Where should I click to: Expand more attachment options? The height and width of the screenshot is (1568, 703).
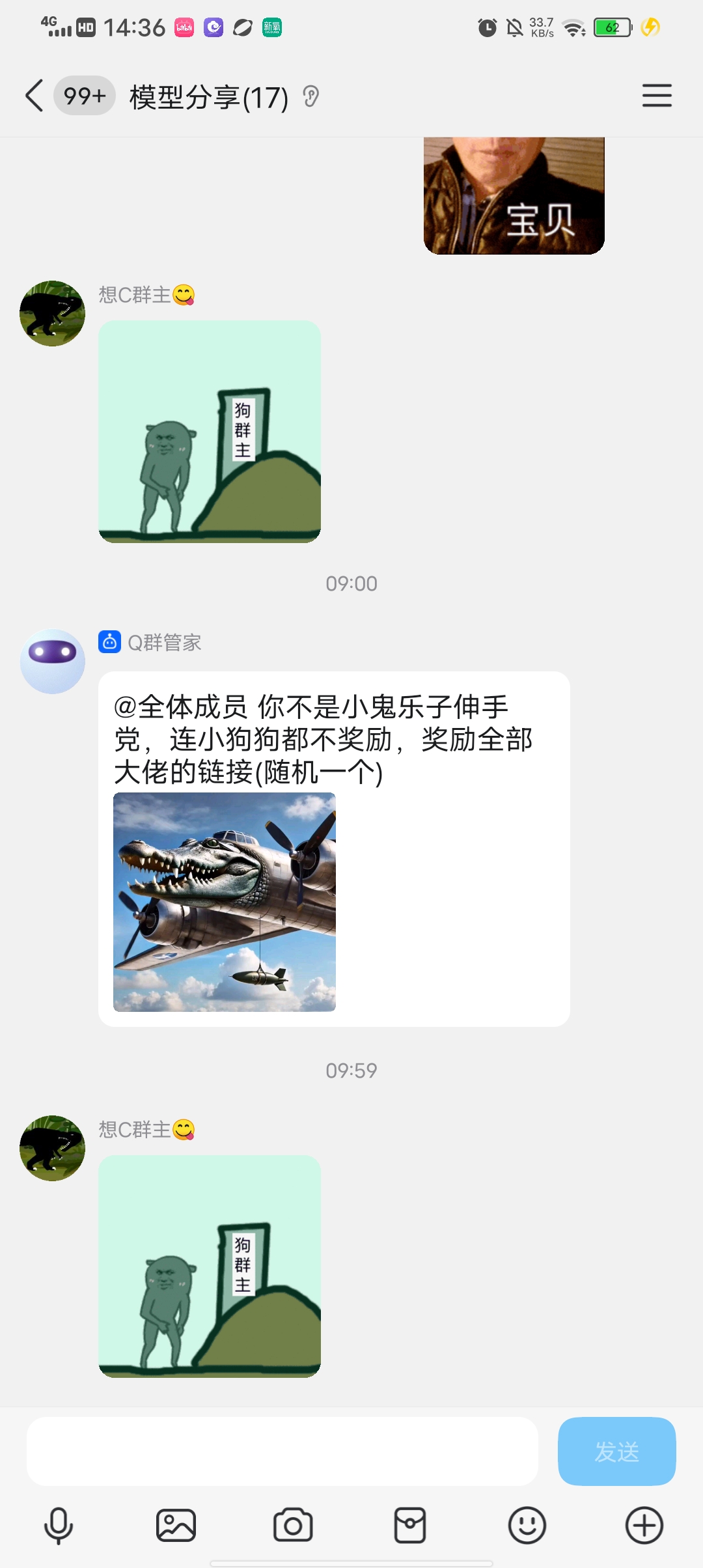(644, 1526)
